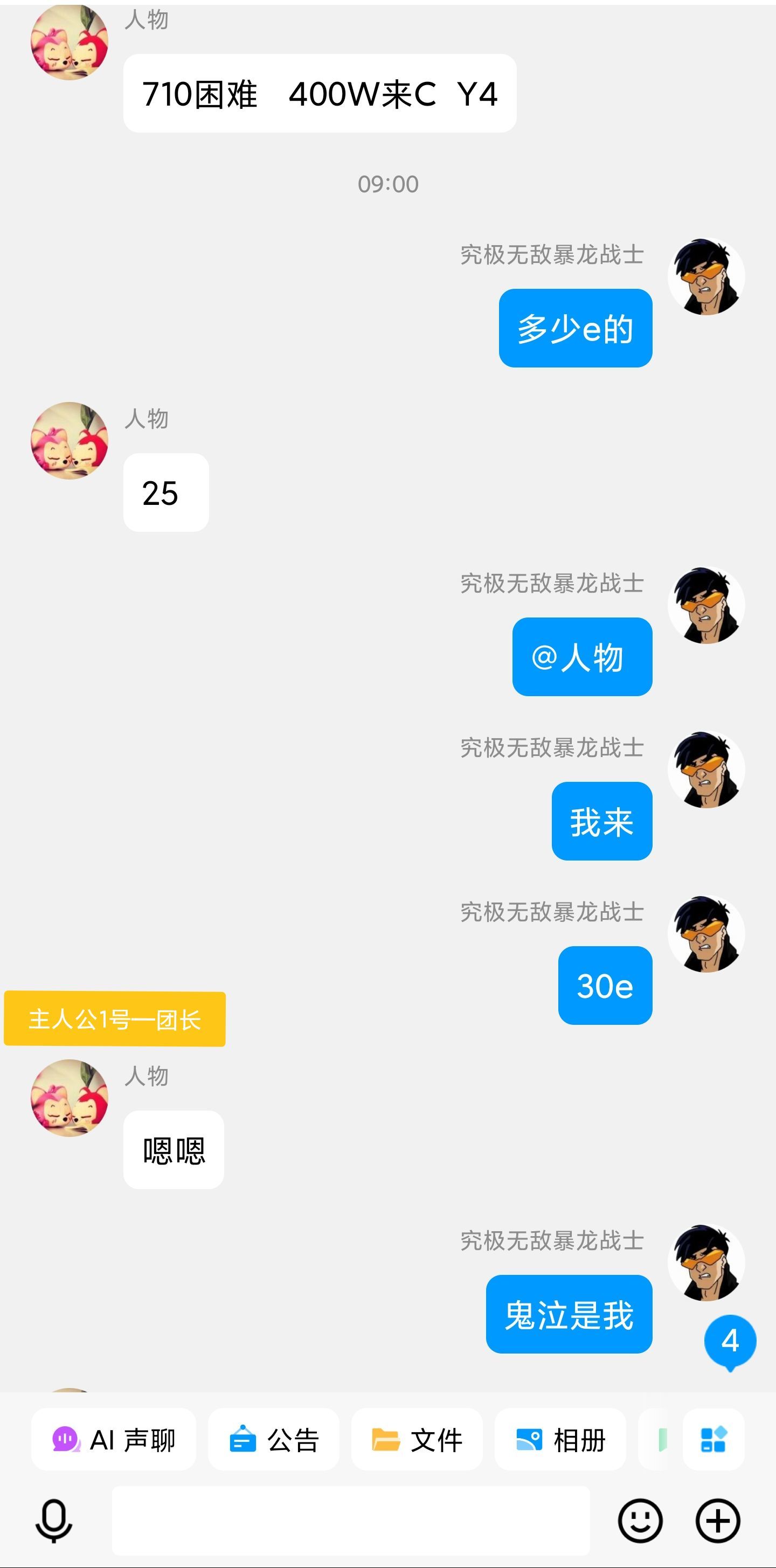Tap the 主人公1号—团长 yellow tag
Screen dimensions: 776x1568
114,1019
